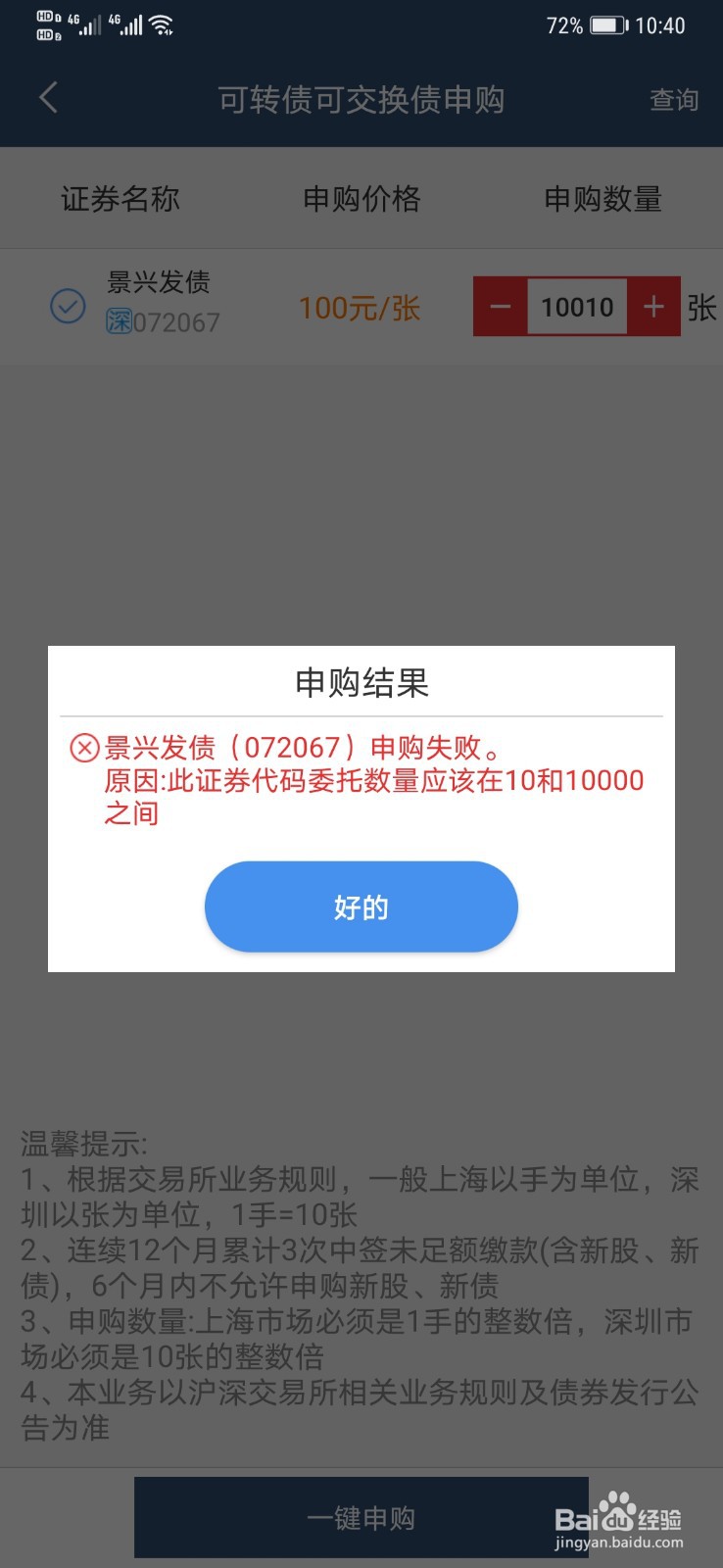The width and height of the screenshot is (723, 1568).
Task: Select the blue checkmark next to the bond name
Action: 67,307
